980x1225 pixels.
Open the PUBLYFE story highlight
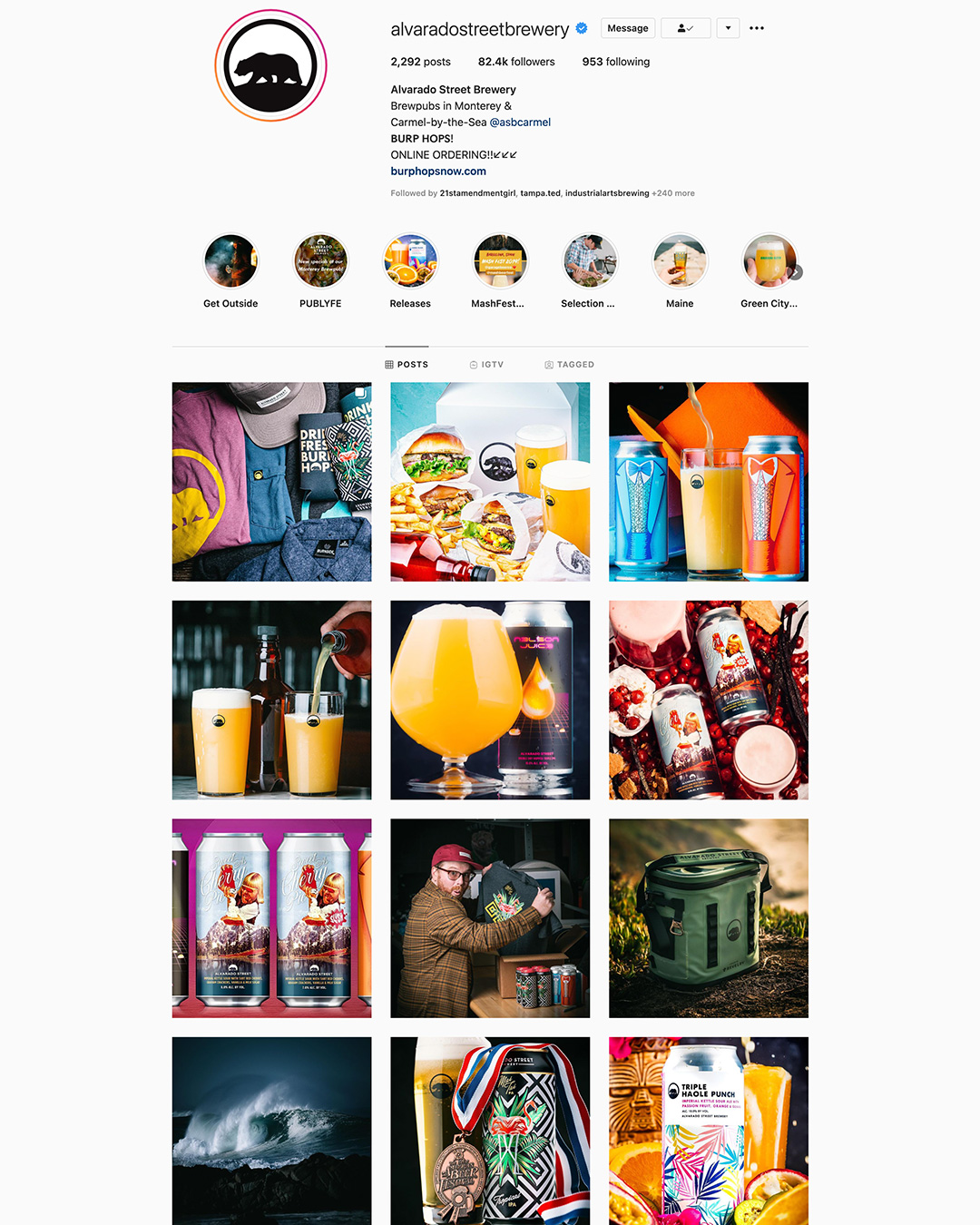pyautogui.click(x=320, y=261)
